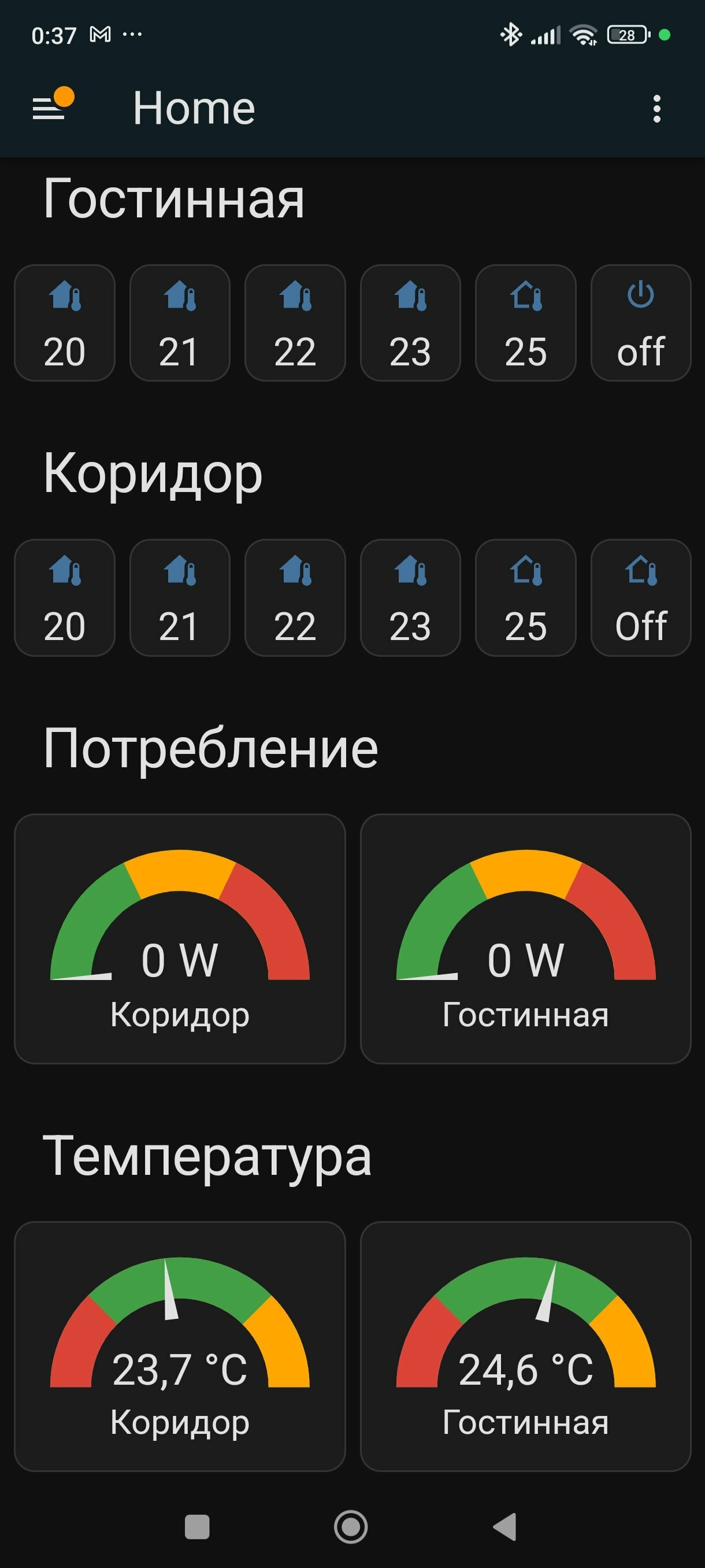Open Гостинная 24,6 °C temperature gauge
Viewport: 705px width, 1568px height.
[525, 1347]
